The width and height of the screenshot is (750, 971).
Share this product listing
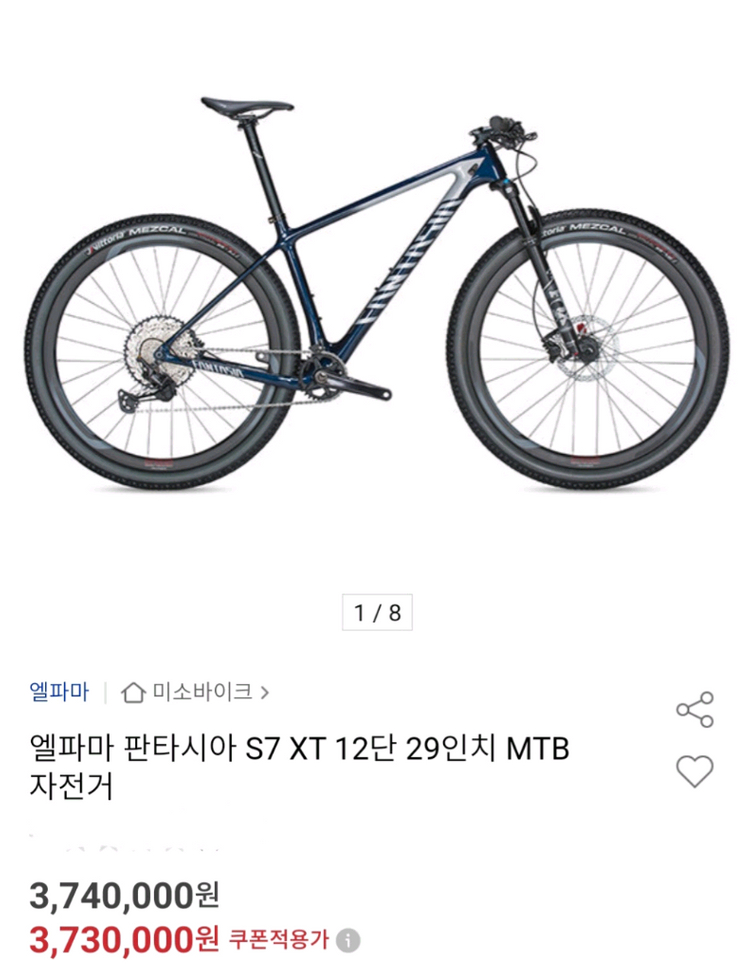tap(695, 709)
